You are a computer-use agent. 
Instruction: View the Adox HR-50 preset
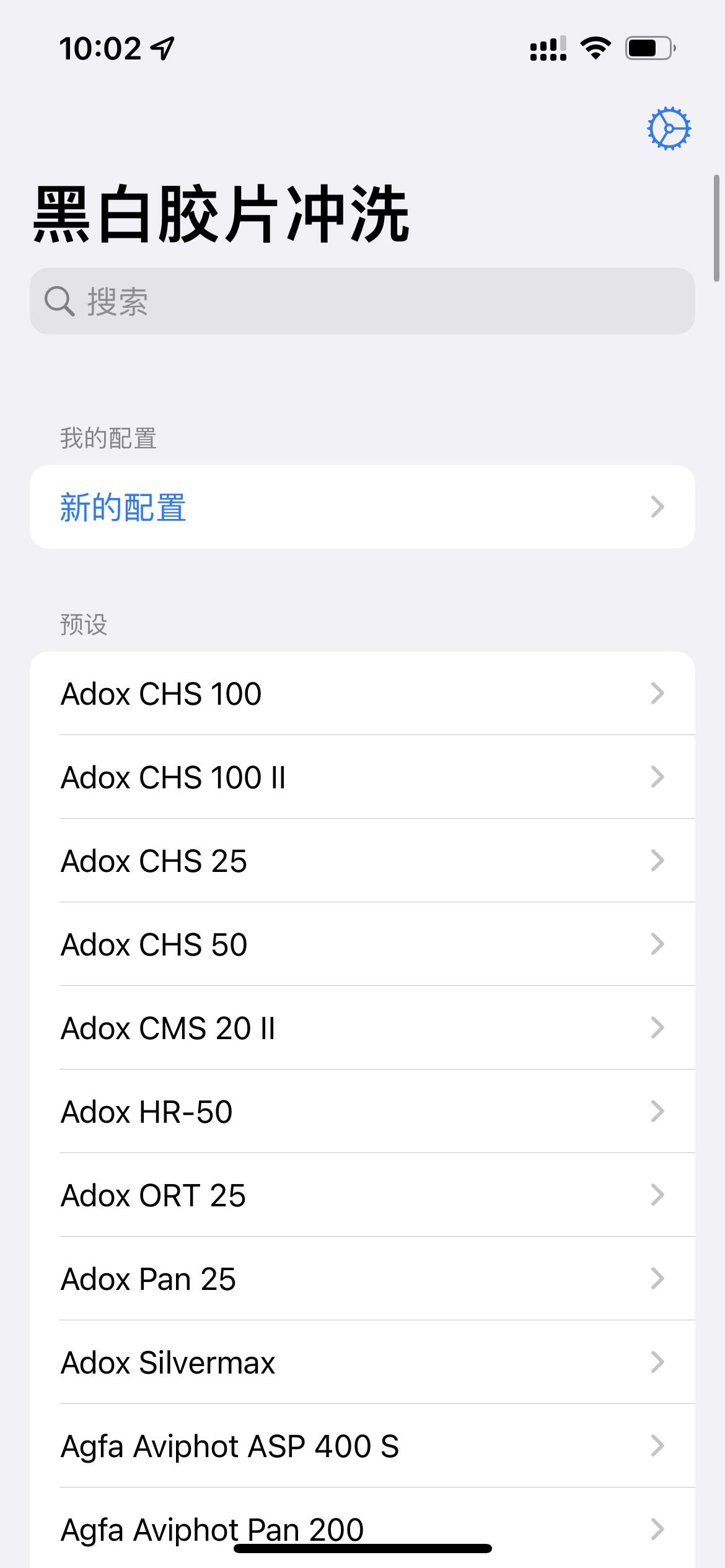tap(362, 1112)
